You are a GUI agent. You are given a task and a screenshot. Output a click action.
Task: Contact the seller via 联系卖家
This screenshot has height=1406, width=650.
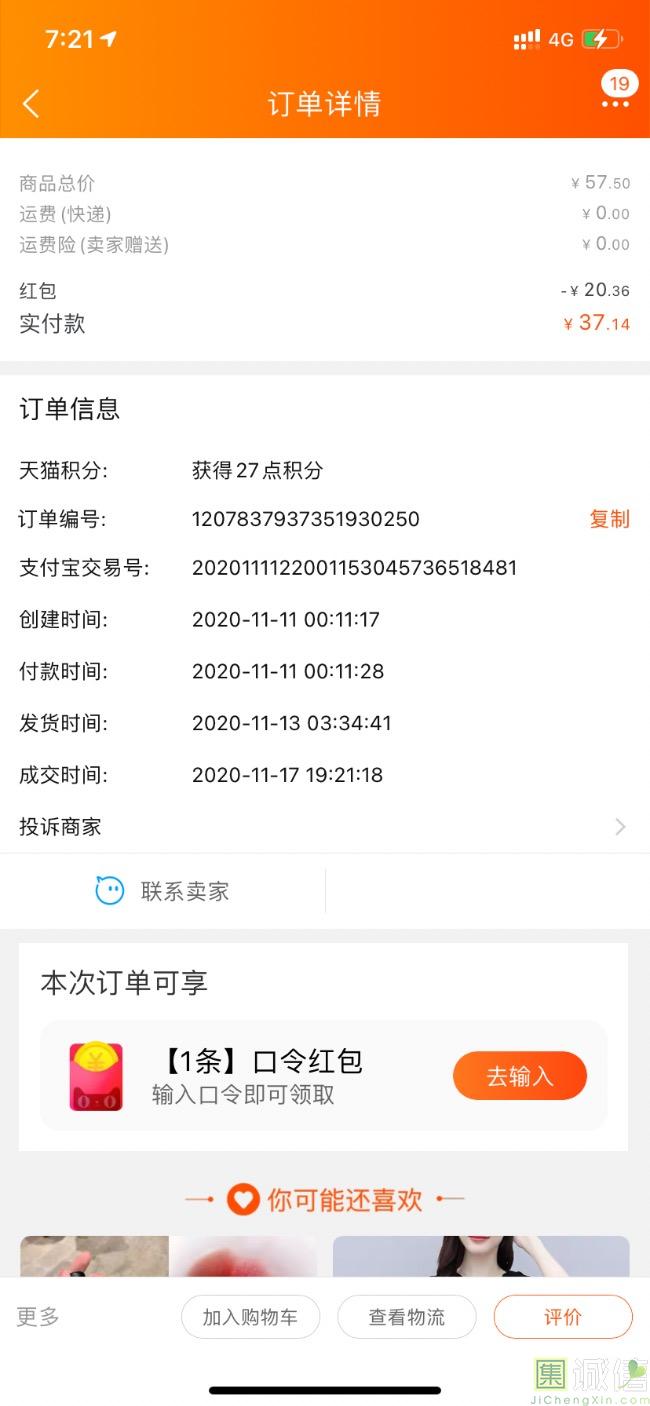pos(162,891)
